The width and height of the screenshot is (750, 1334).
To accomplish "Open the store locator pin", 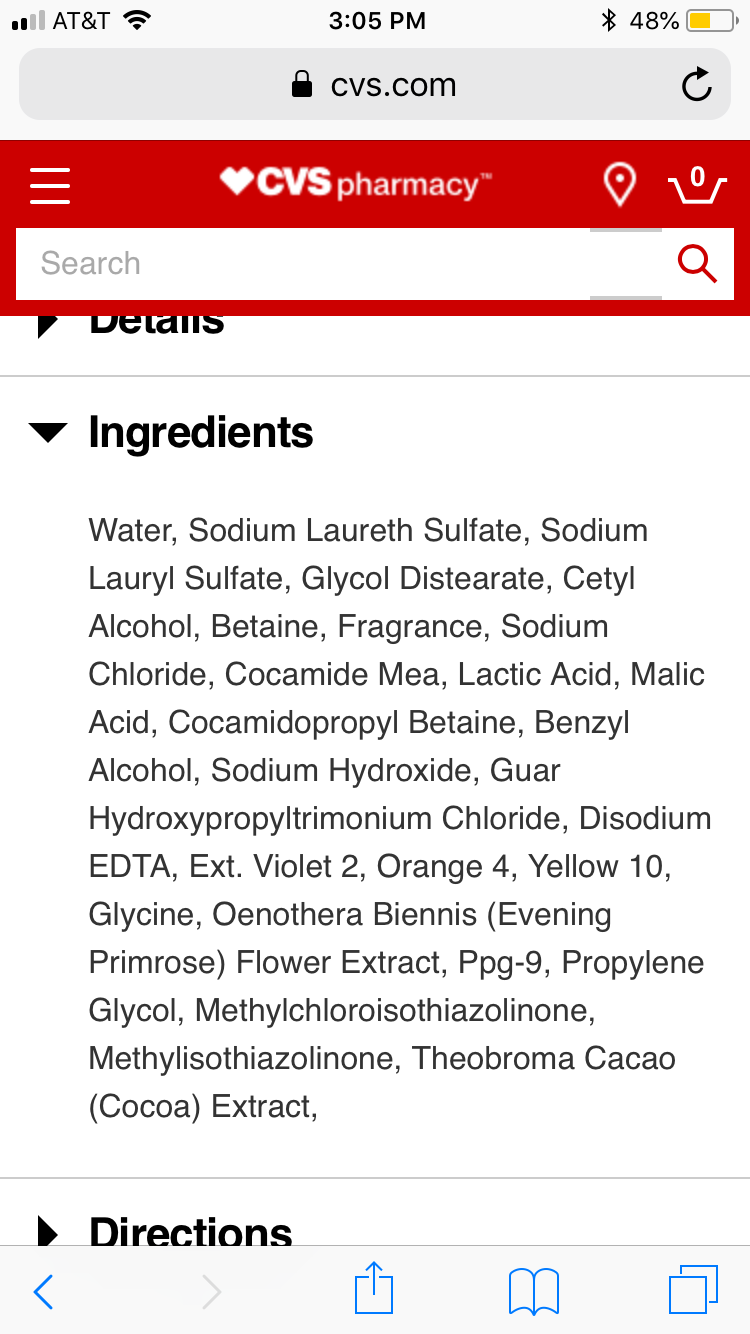I will (620, 186).
